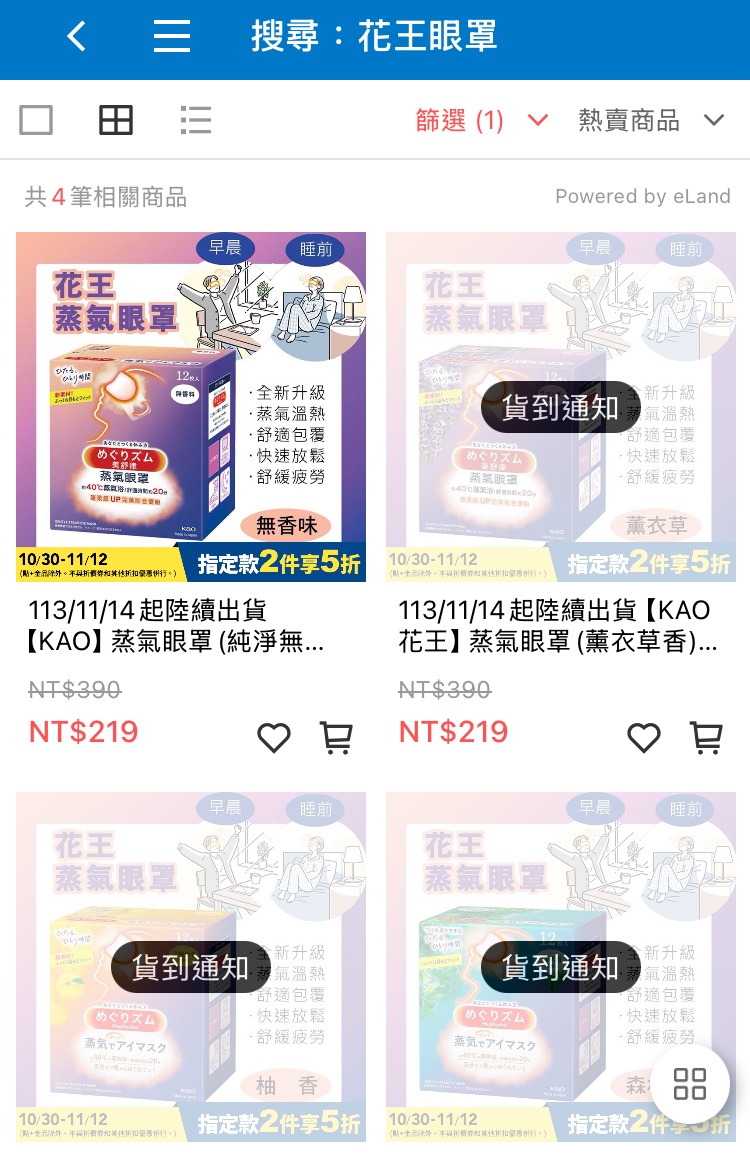Add 純淨無香 eye mask to favorites

[x=273, y=738]
